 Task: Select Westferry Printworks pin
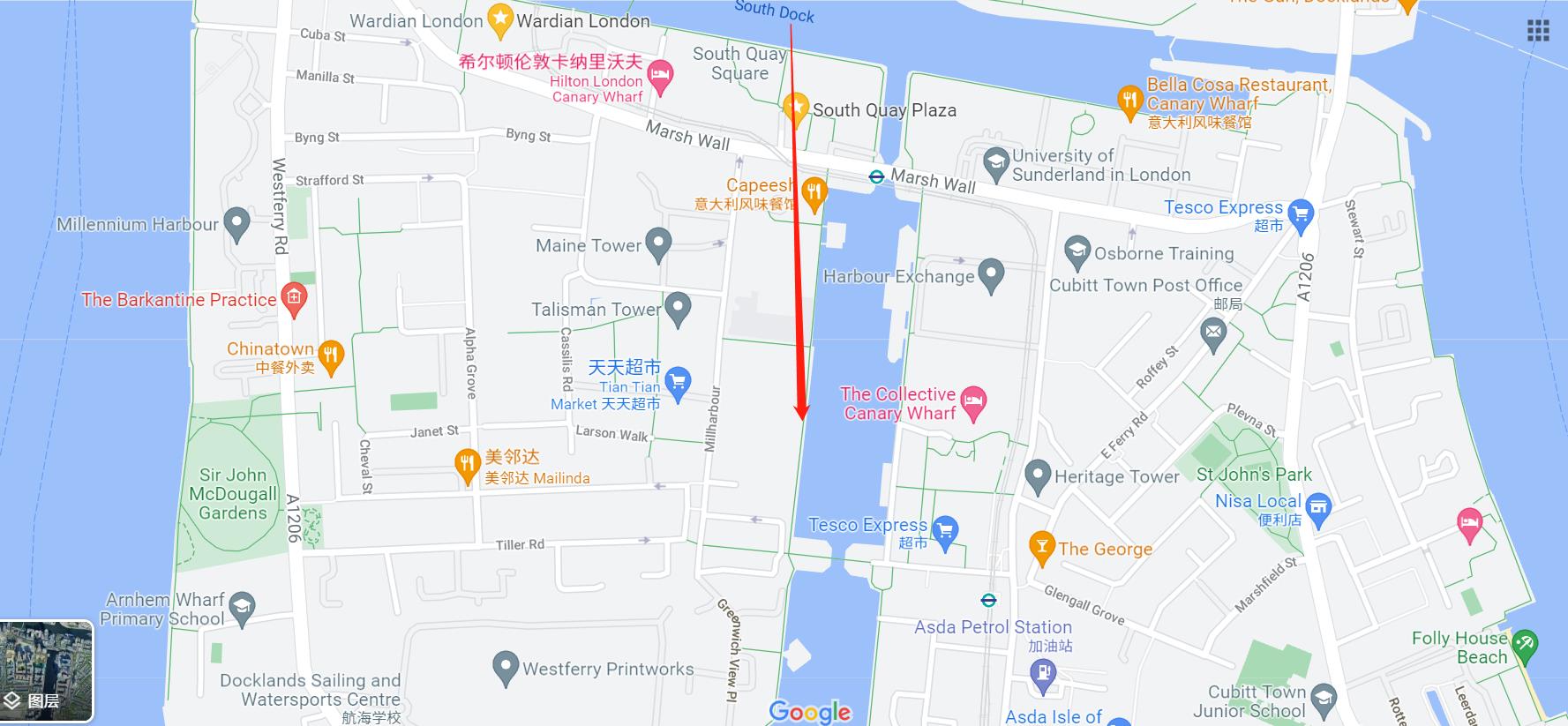[x=505, y=667]
